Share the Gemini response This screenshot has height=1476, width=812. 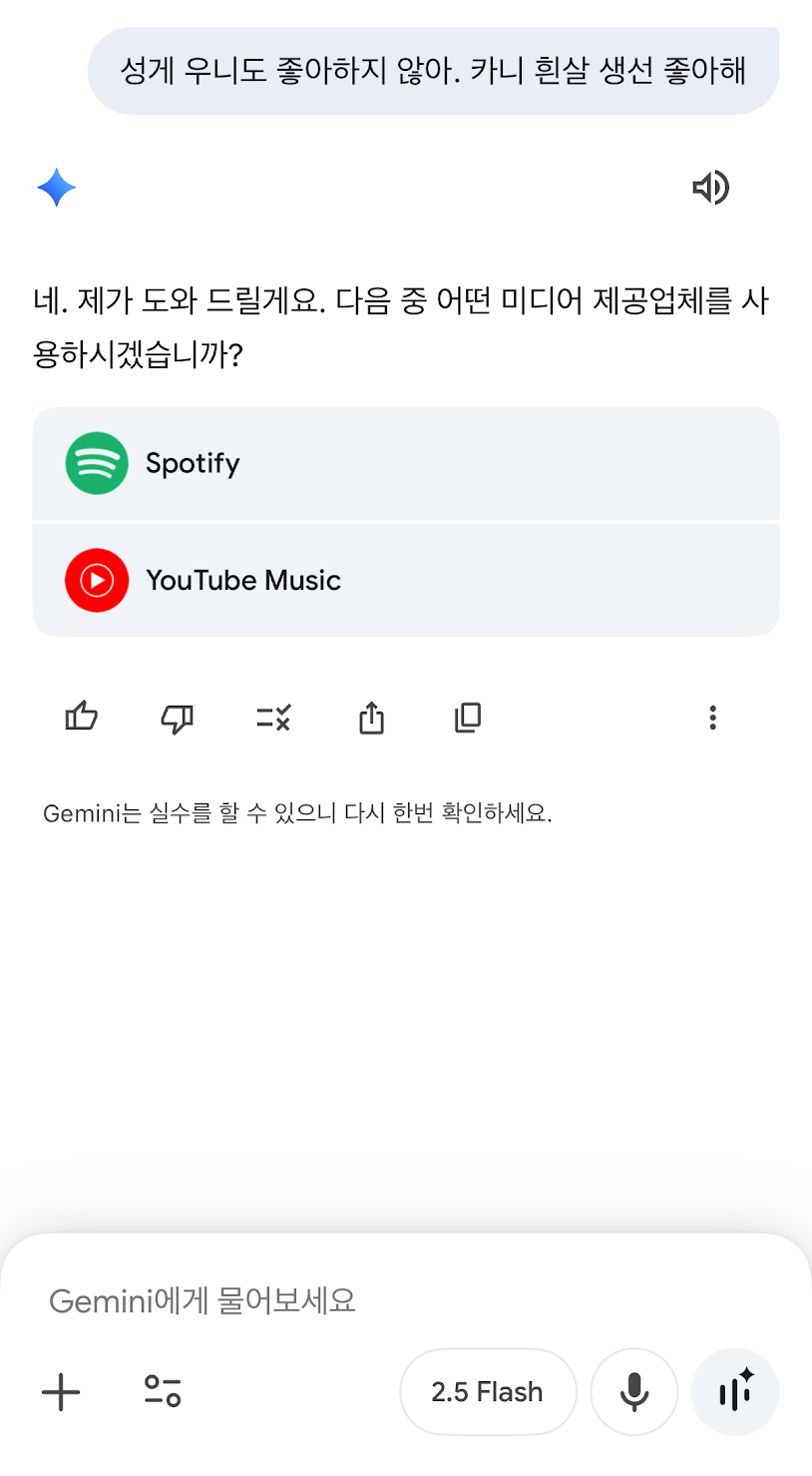pyautogui.click(x=371, y=718)
